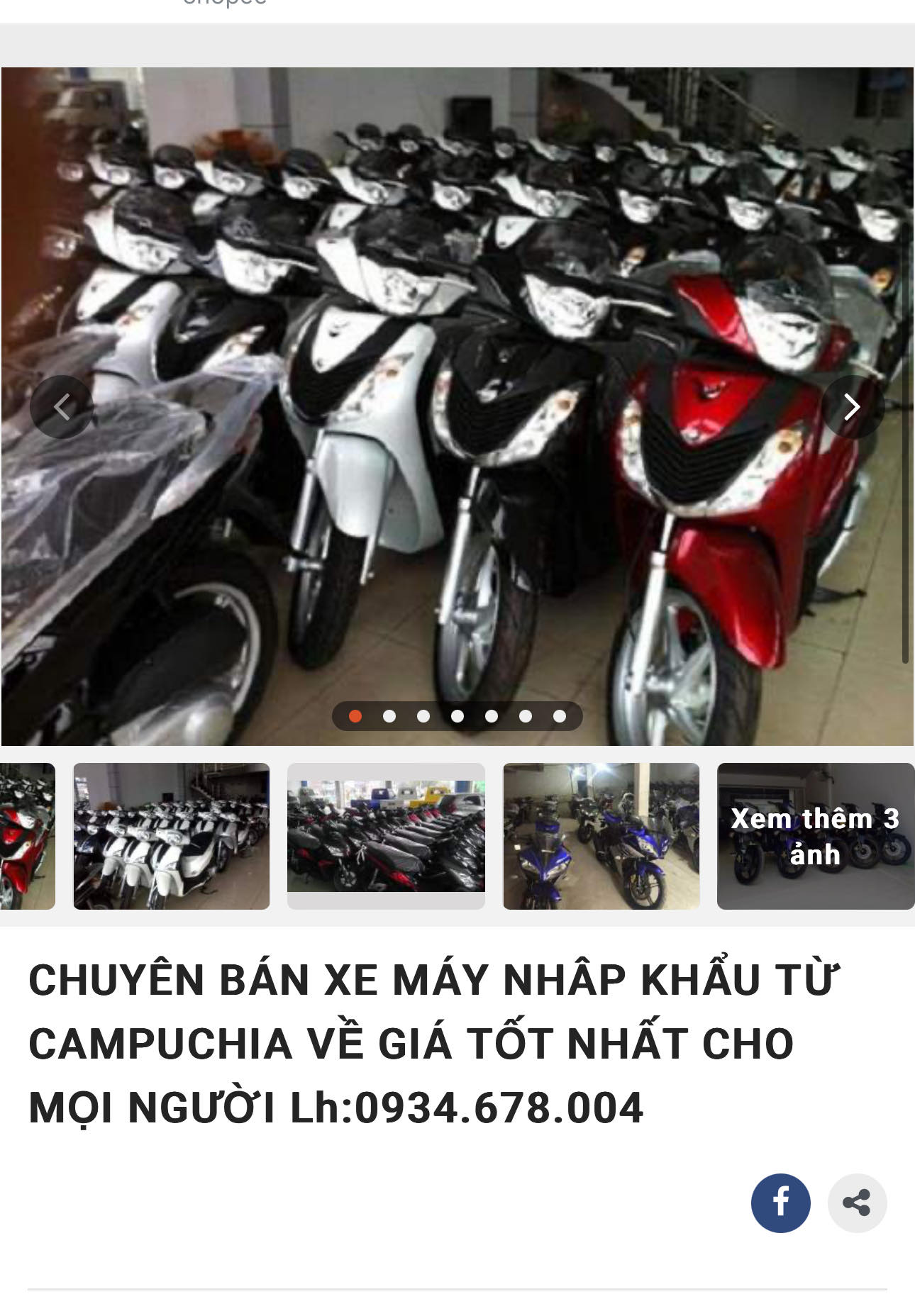The height and width of the screenshot is (1316, 915).
Task: Open the share options icon
Action: point(857,1203)
